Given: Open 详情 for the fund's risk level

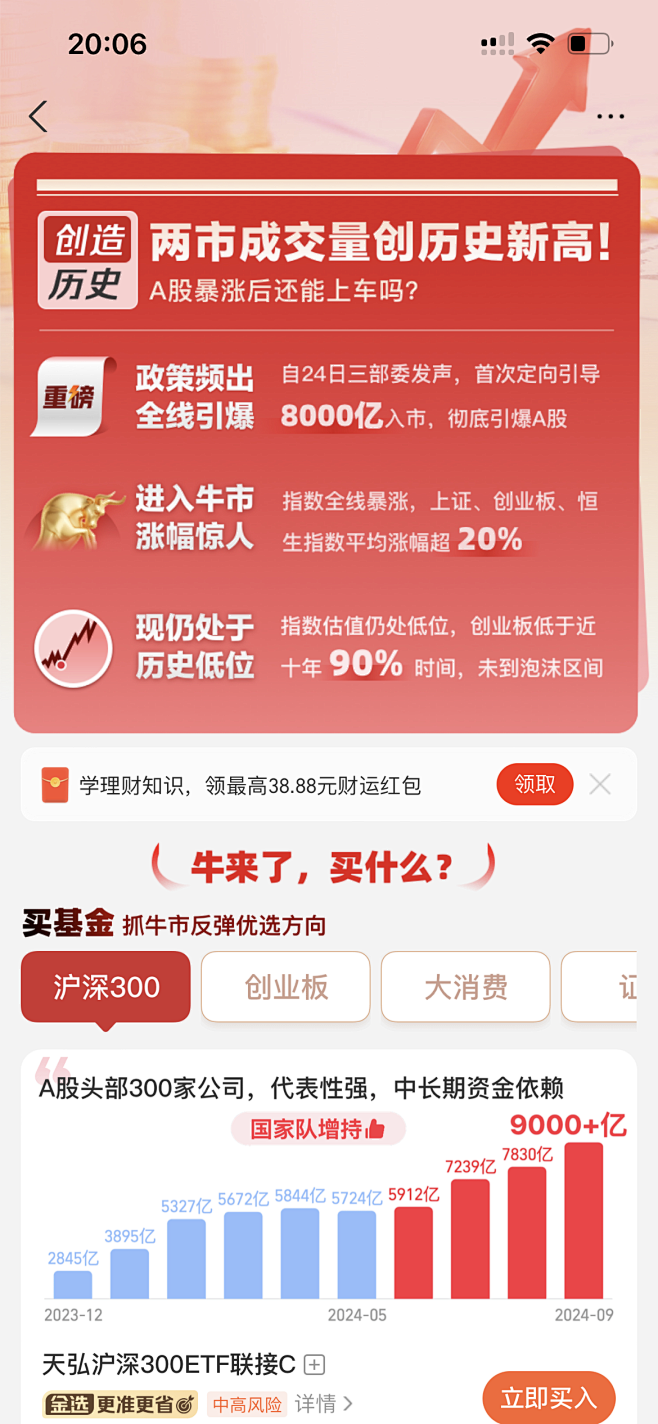Looking at the screenshot, I should tap(323, 1404).
